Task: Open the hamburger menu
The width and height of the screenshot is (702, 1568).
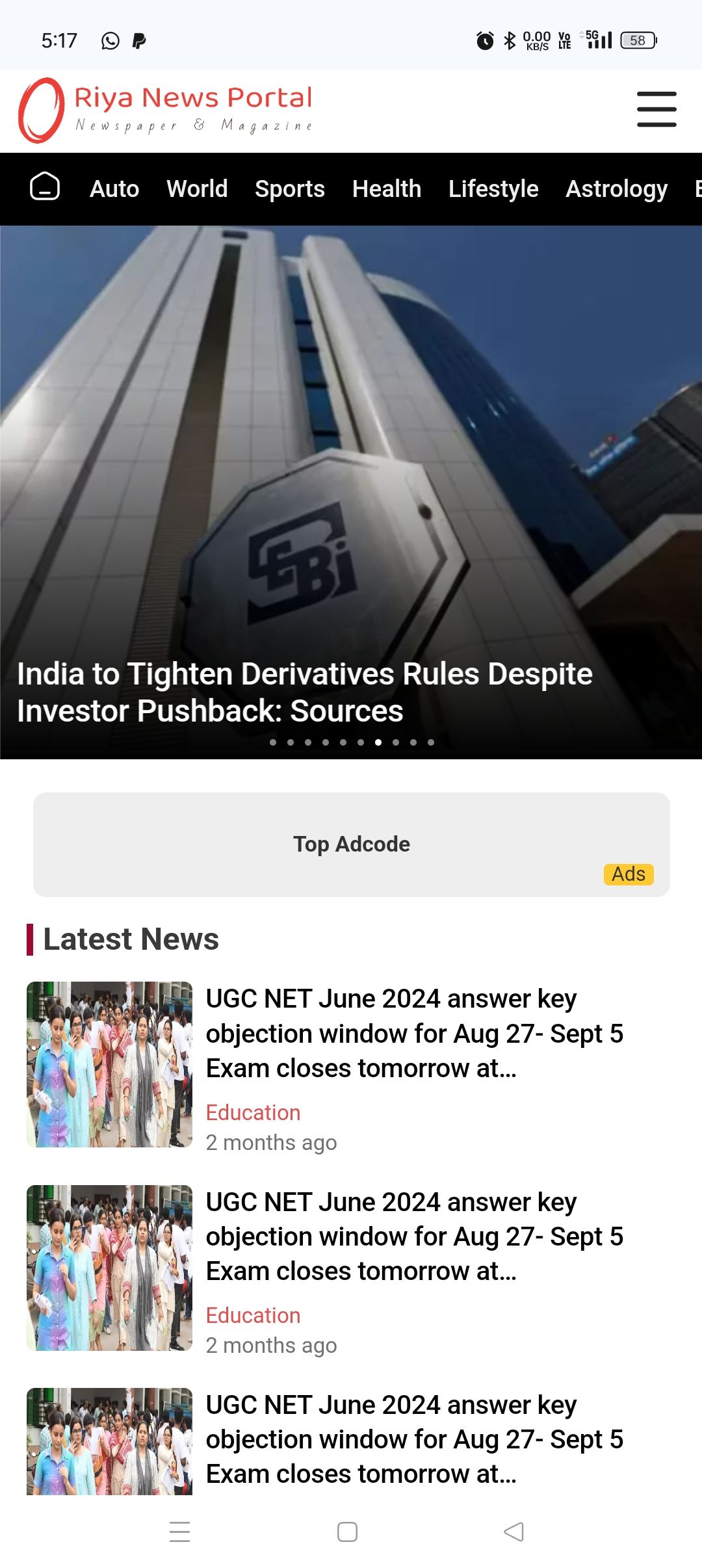Action: (656, 109)
